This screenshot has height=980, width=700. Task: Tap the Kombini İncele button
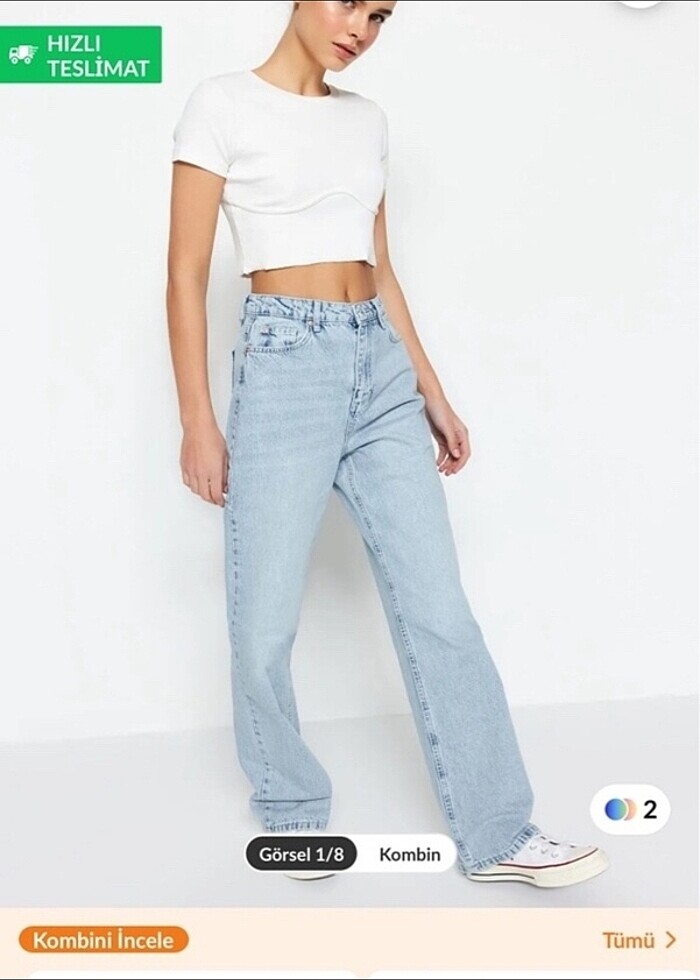(x=103, y=940)
